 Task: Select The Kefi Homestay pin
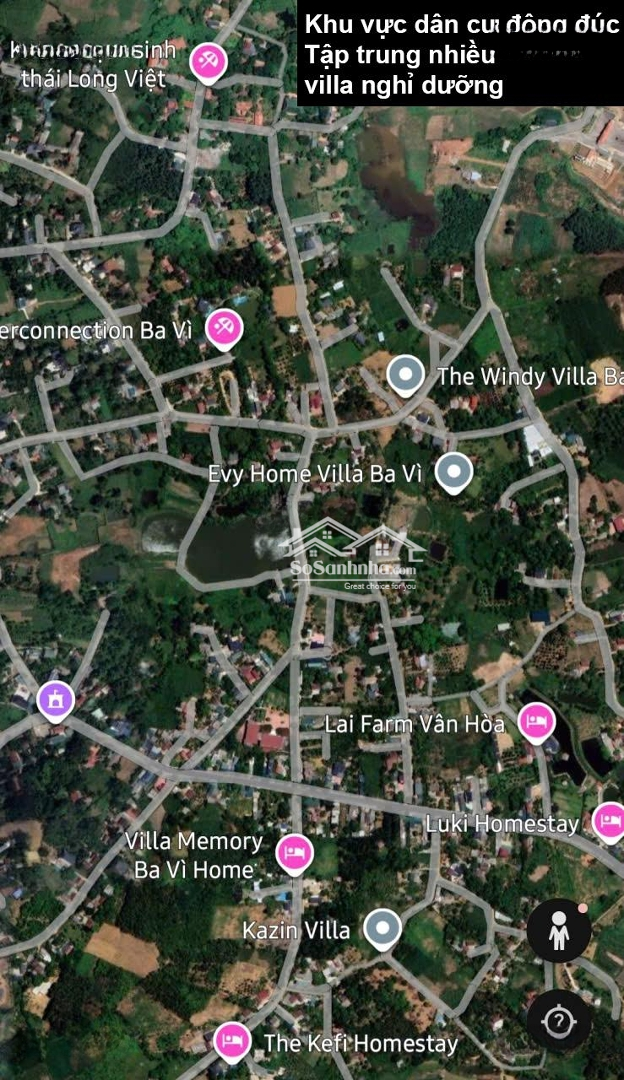[232, 1041]
